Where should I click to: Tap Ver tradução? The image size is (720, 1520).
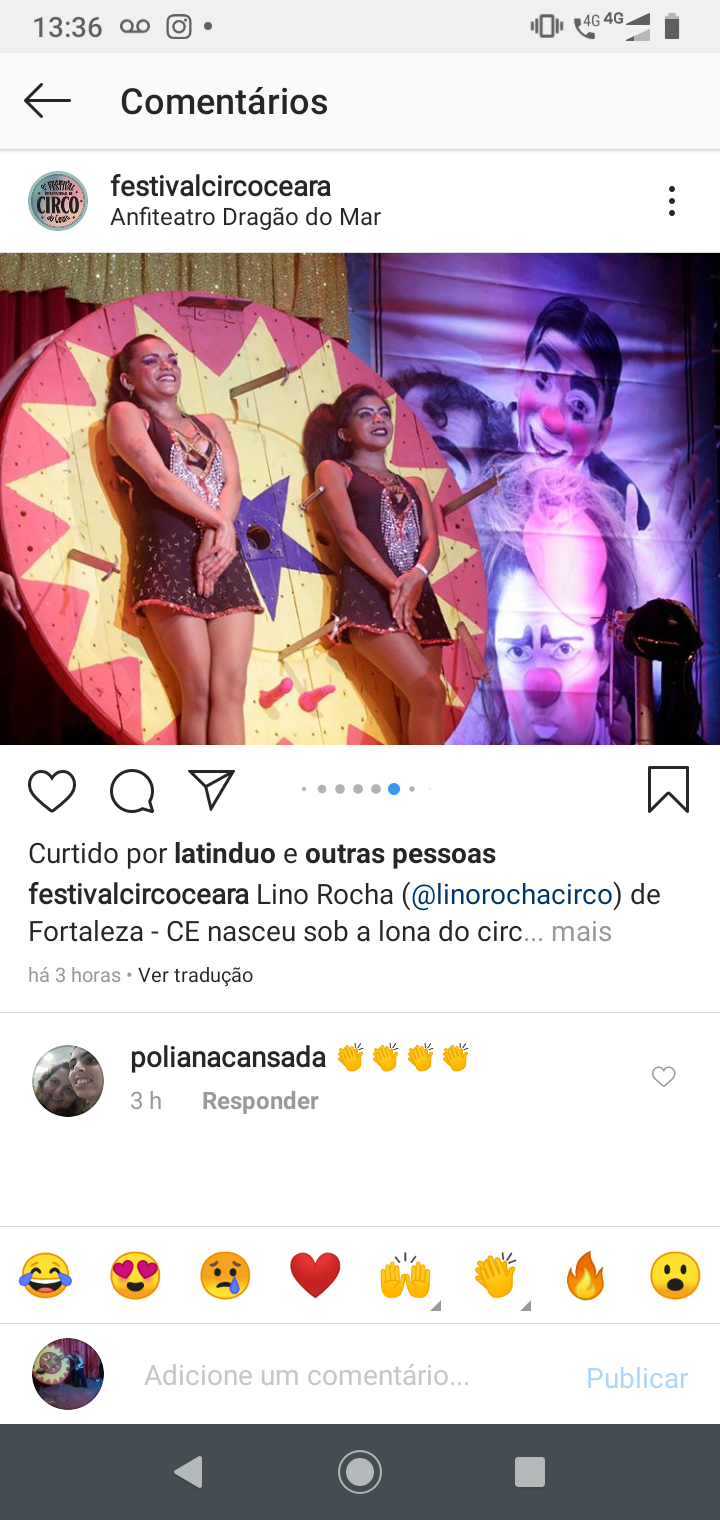[x=195, y=975]
